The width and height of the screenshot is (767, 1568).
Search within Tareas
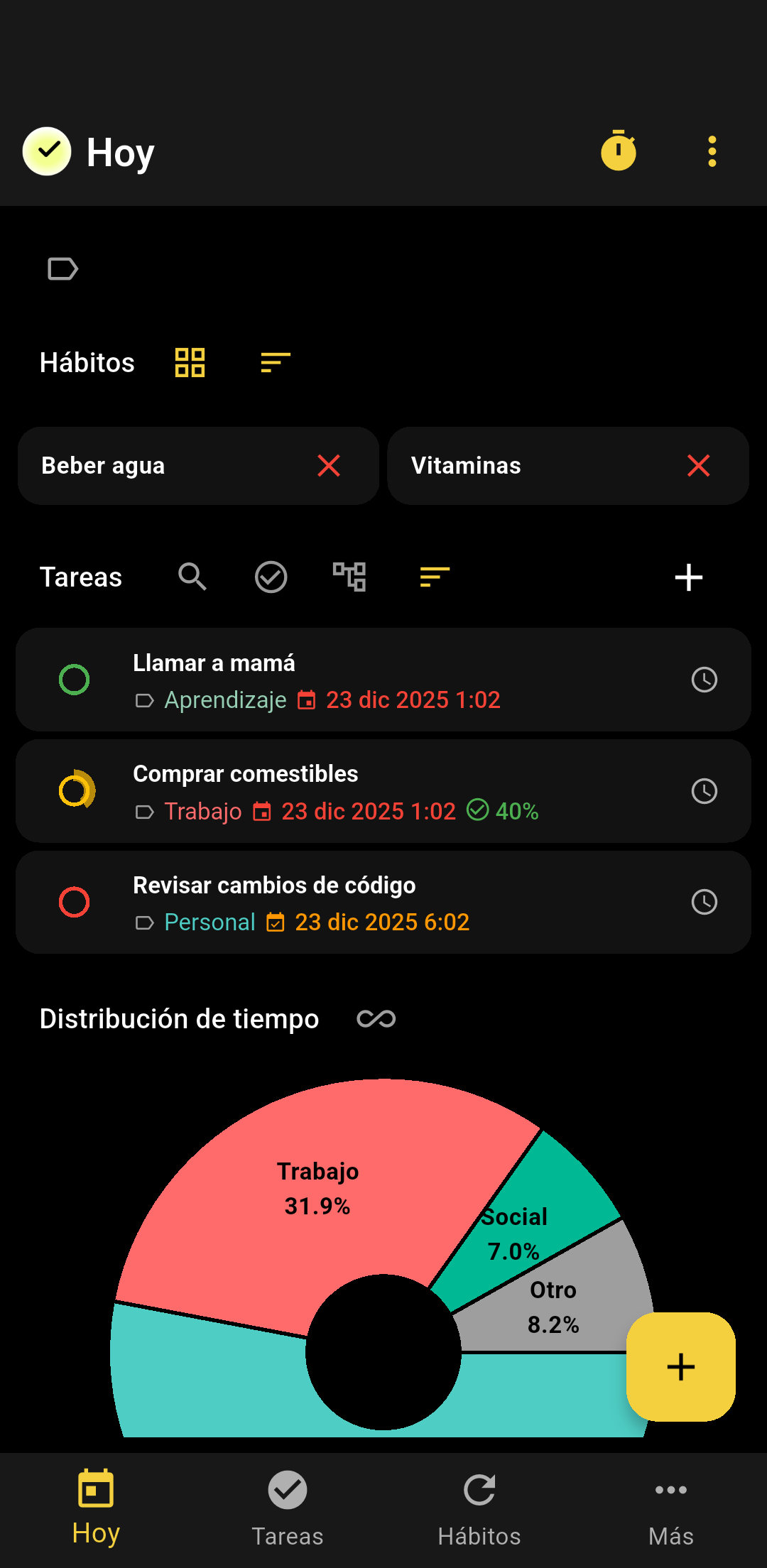click(x=192, y=577)
